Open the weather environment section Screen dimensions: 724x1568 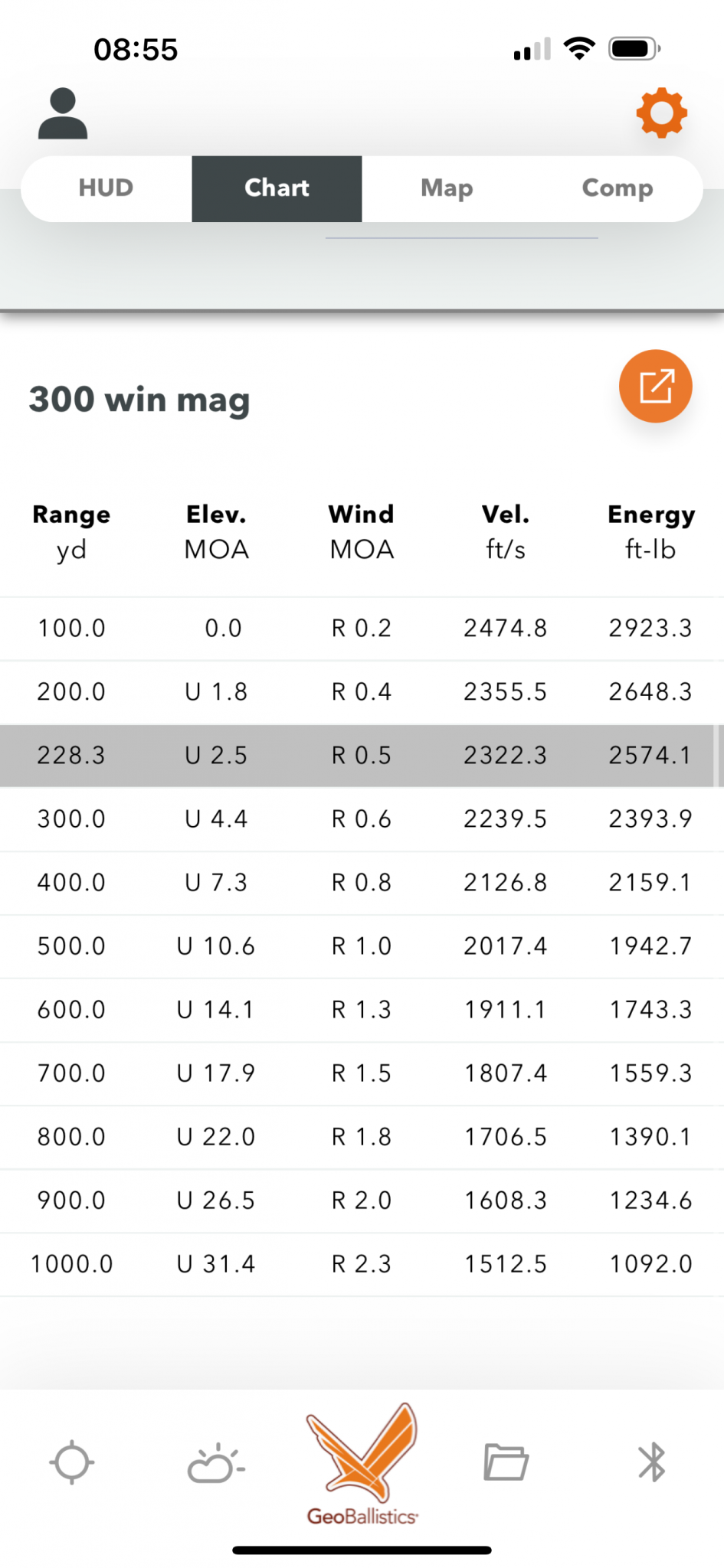click(215, 1464)
